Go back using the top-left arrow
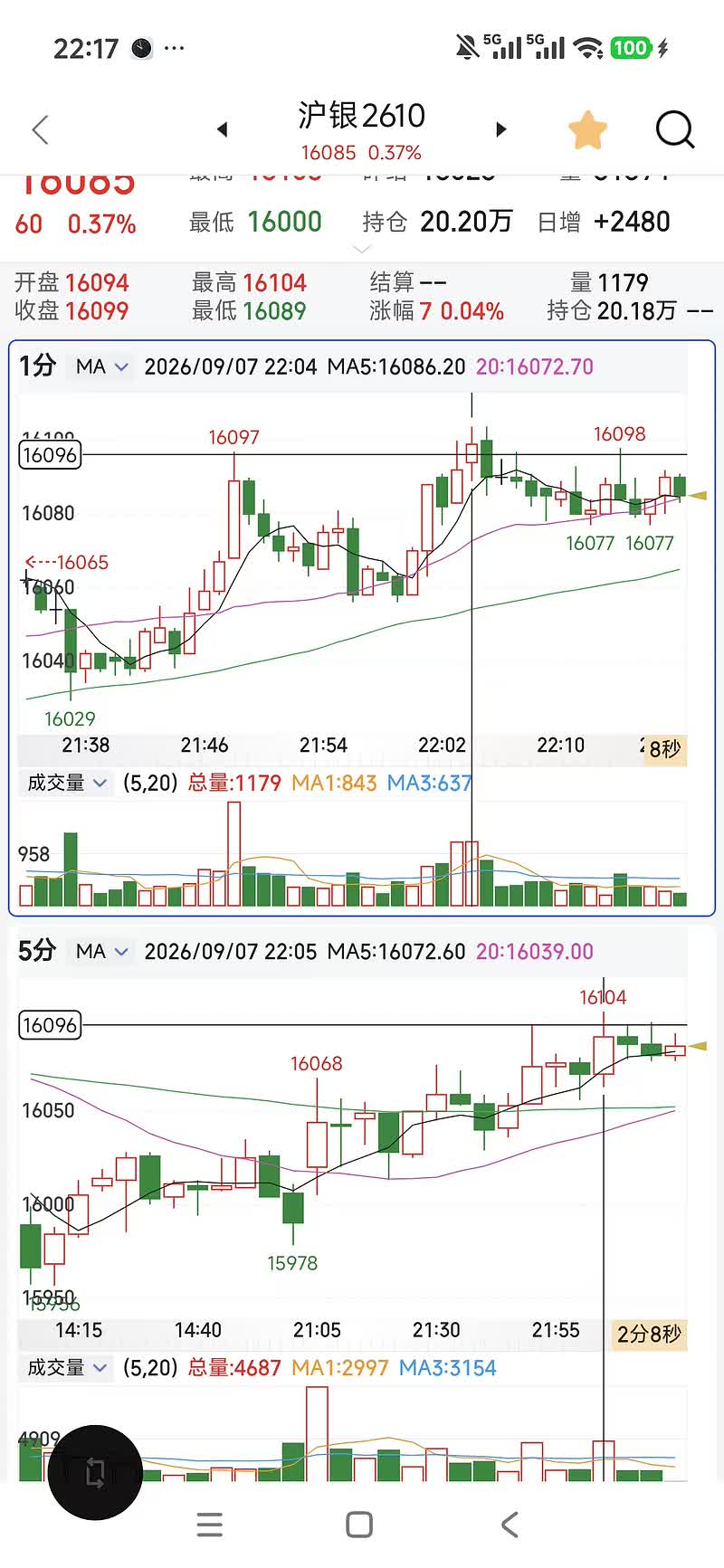This screenshot has height=1568, width=724. point(40,129)
